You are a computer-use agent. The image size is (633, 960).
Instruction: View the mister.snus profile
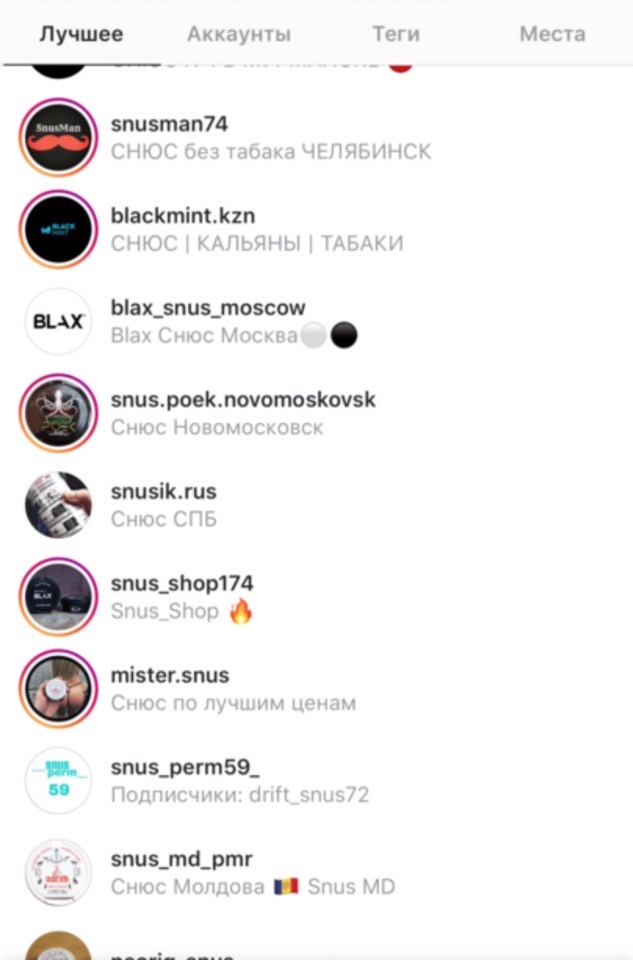pyautogui.click(x=169, y=676)
